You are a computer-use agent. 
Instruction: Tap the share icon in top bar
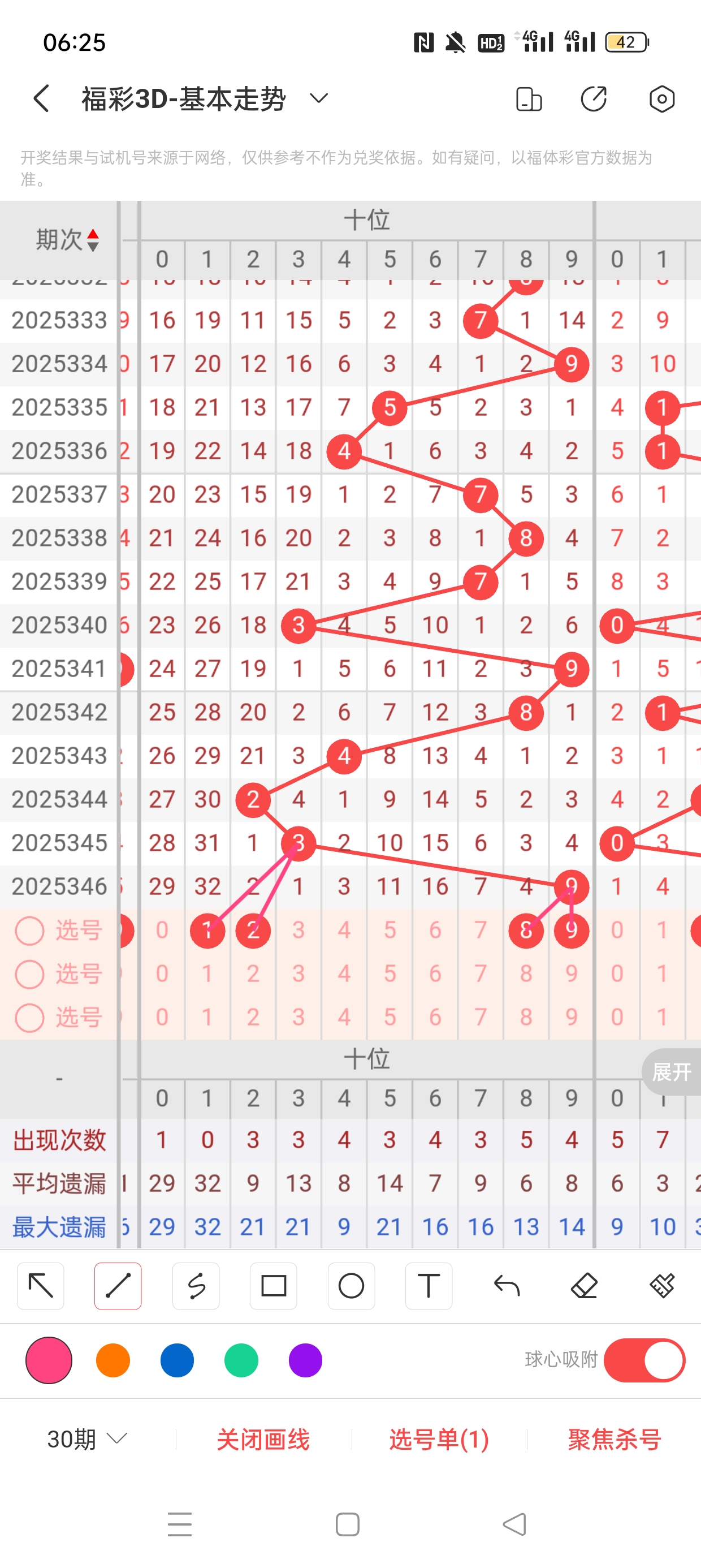593,98
